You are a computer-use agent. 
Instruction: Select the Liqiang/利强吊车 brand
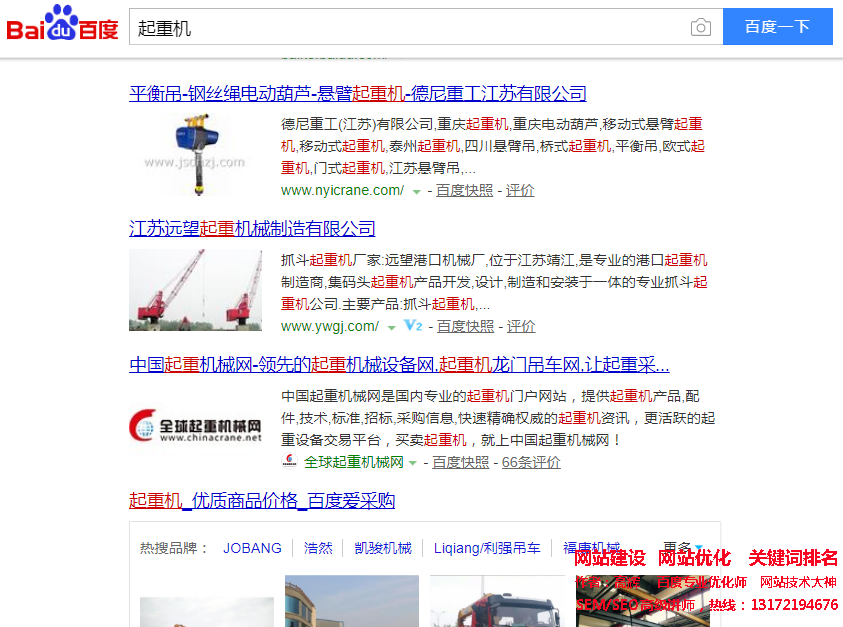tap(487, 548)
